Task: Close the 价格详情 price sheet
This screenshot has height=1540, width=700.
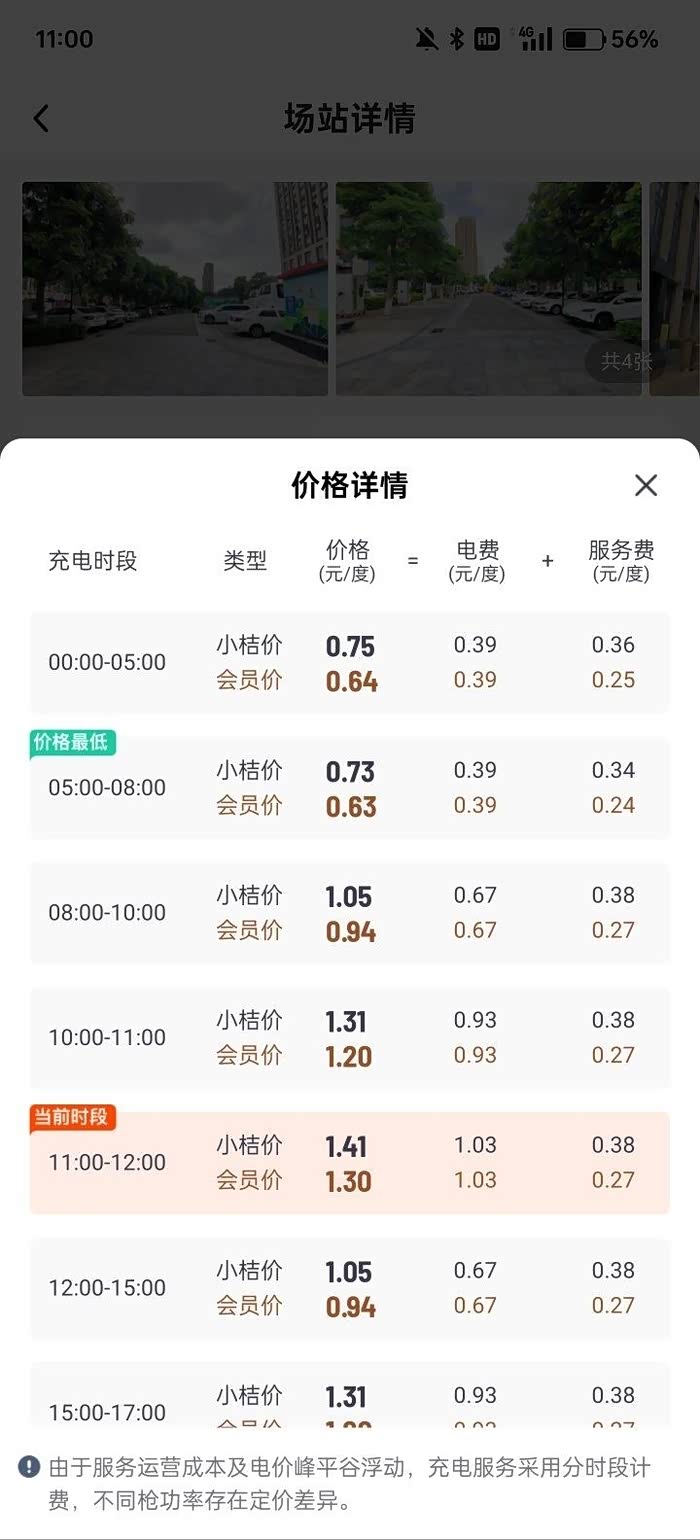Action: (646, 486)
